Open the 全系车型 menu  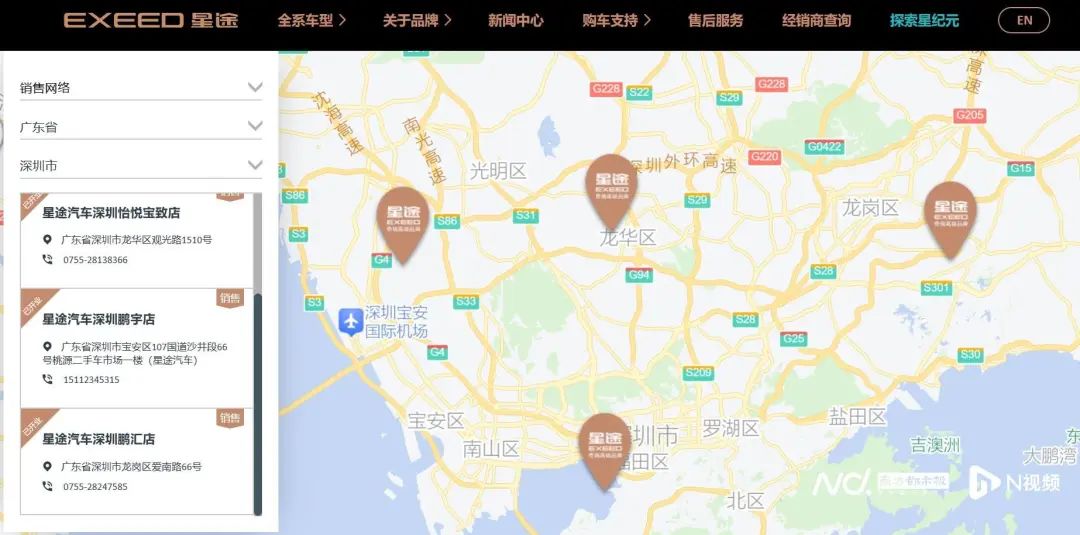(311, 20)
